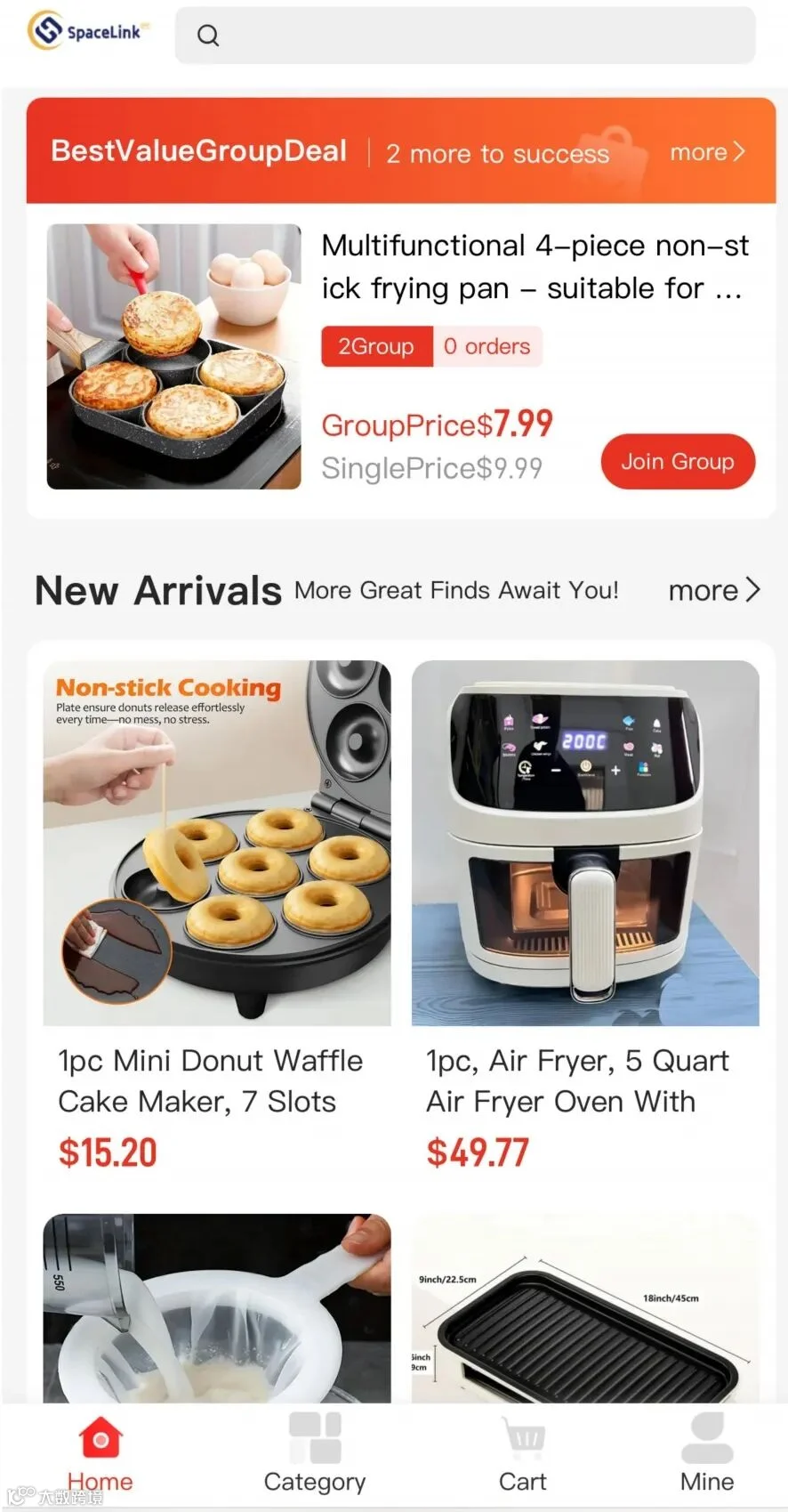The height and width of the screenshot is (1512, 788).
Task: Select the Home tab
Action: pyautogui.click(x=101, y=1452)
